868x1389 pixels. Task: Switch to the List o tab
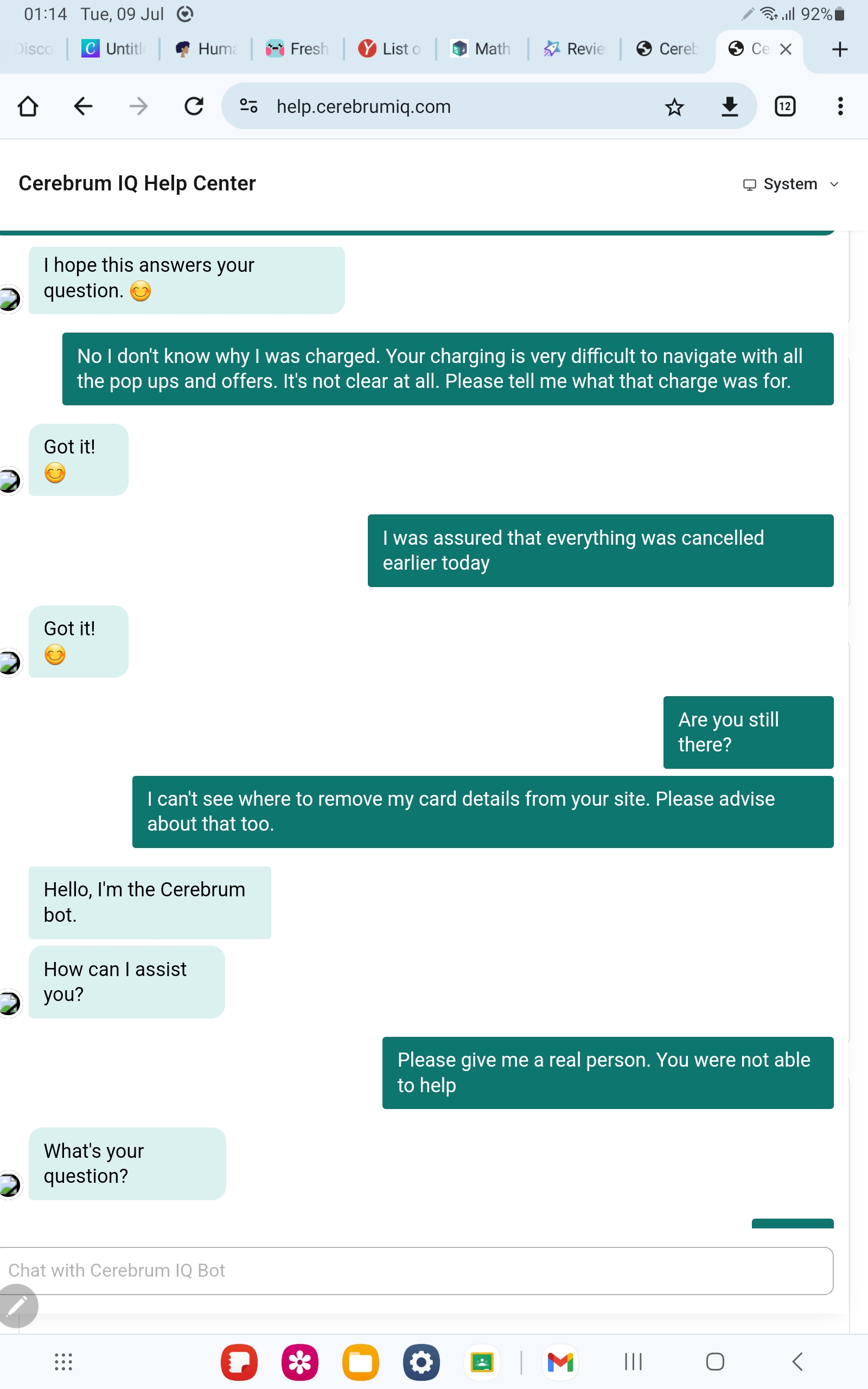391,49
